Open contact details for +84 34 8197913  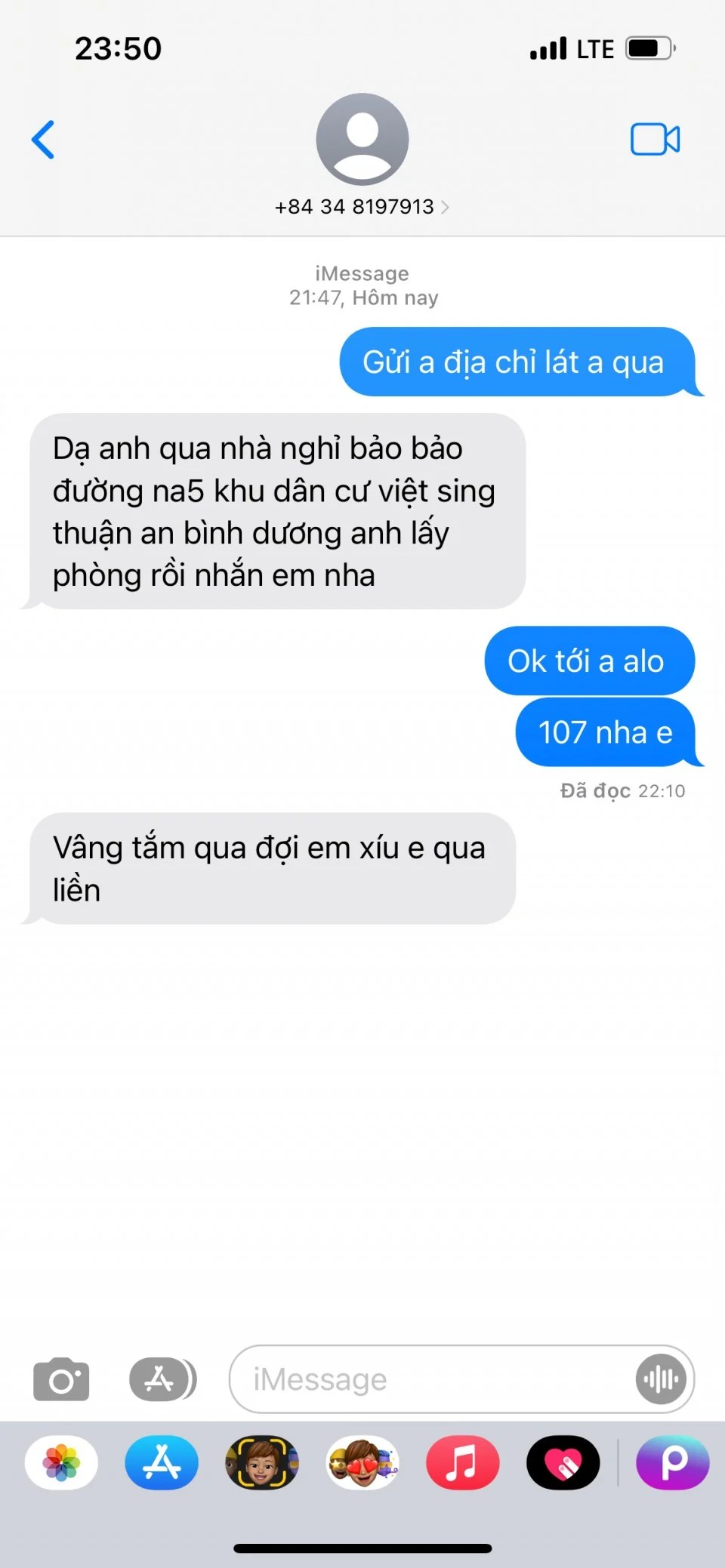pyautogui.click(x=362, y=206)
